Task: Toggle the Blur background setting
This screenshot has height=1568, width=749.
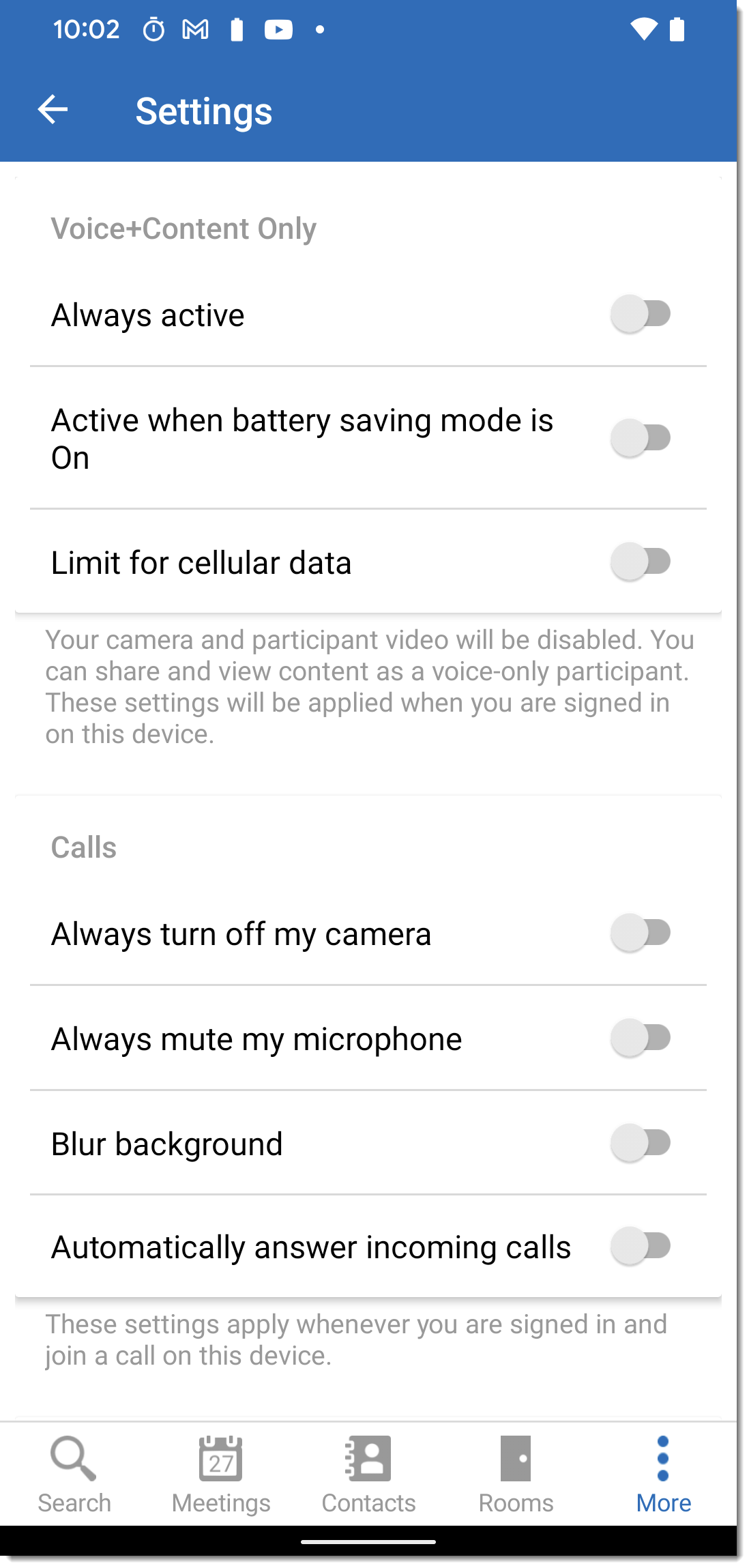Action: [641, 1143]
